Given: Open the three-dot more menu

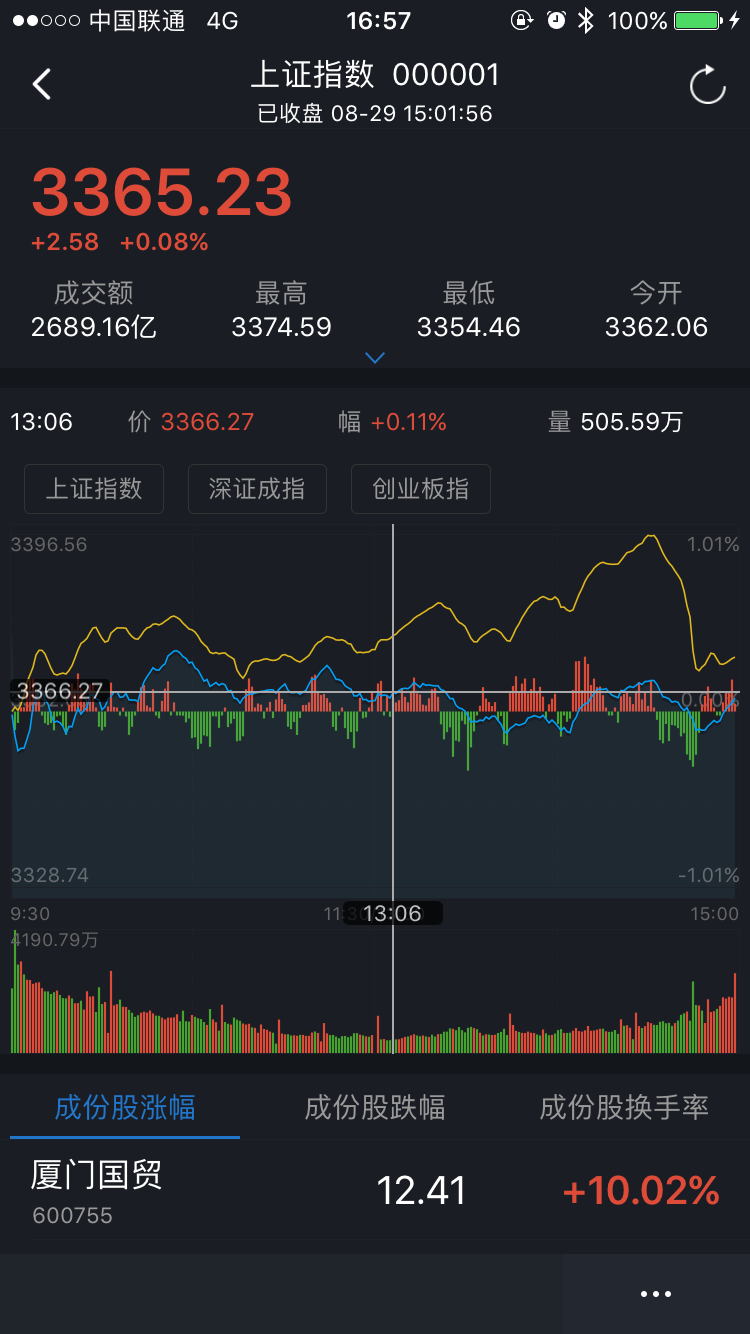Looking at the screenshot, I should [x=656, y=1294].
